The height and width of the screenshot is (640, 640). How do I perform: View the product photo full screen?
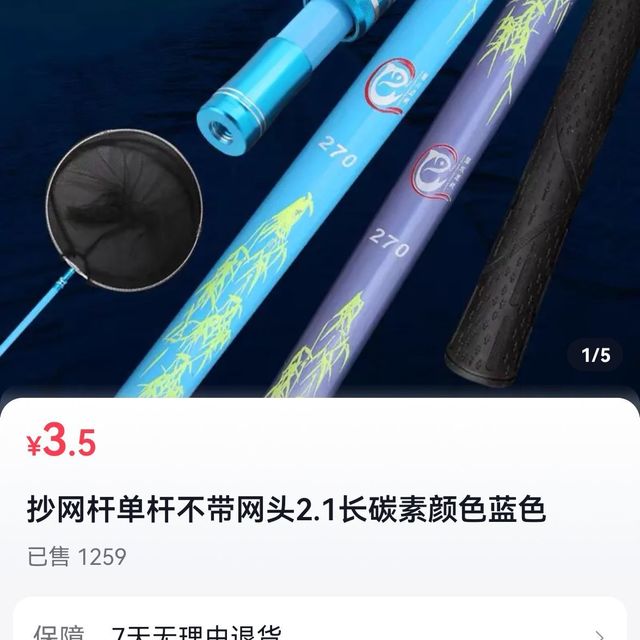[320, 200]
